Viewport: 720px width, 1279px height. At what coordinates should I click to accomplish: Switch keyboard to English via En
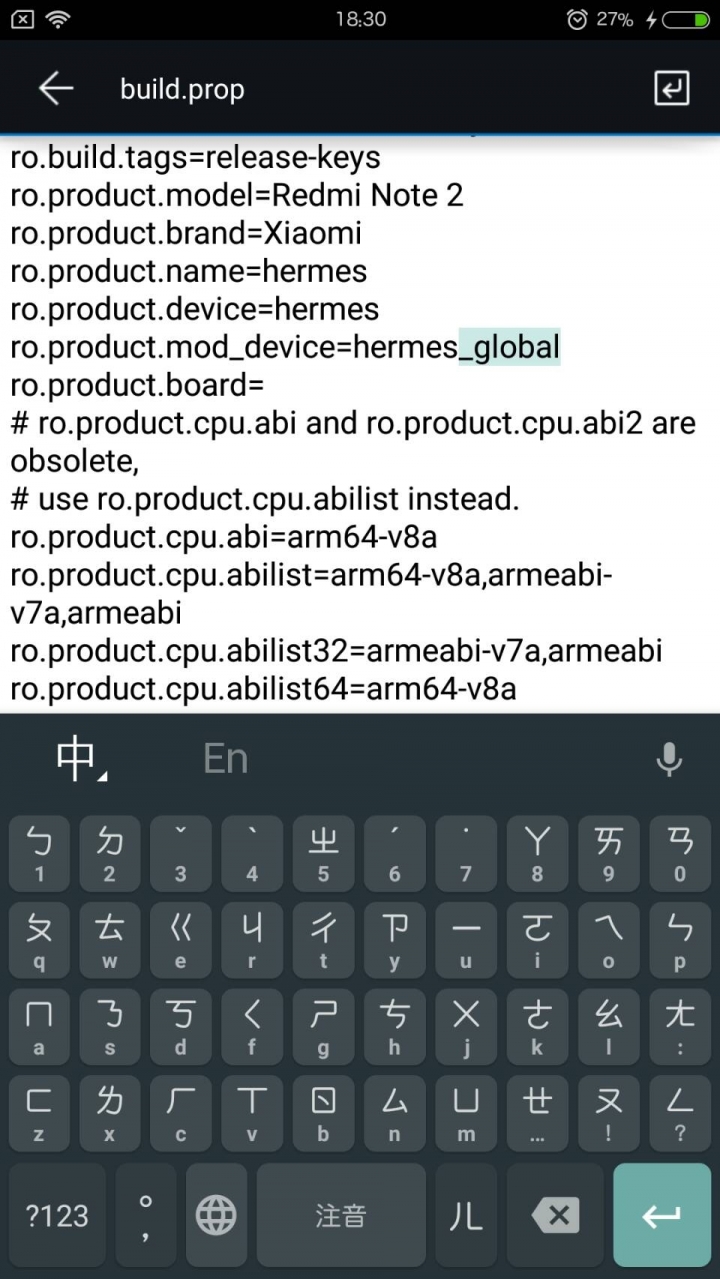[225, 759]
